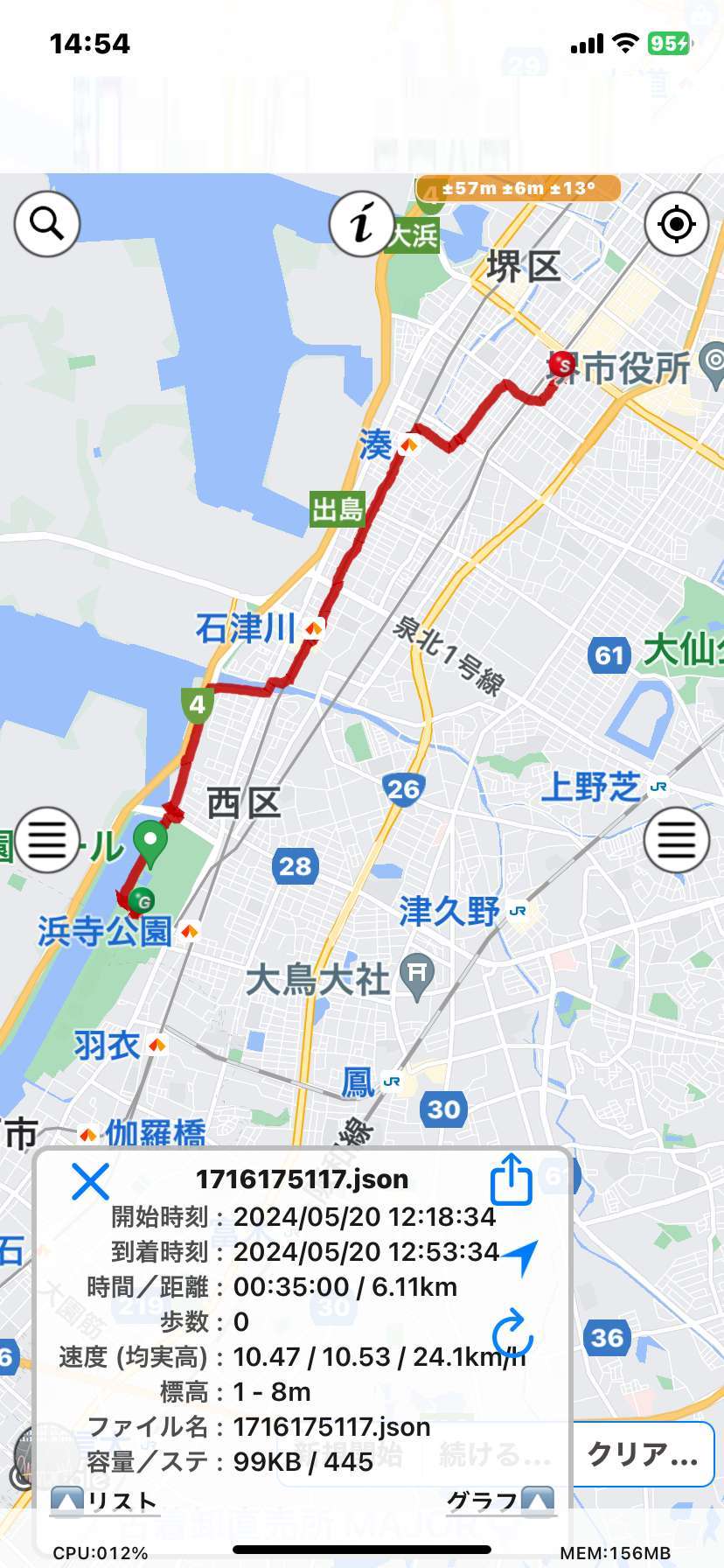
Task: Open the グラフ view
Action: [x=501, y=1501]
